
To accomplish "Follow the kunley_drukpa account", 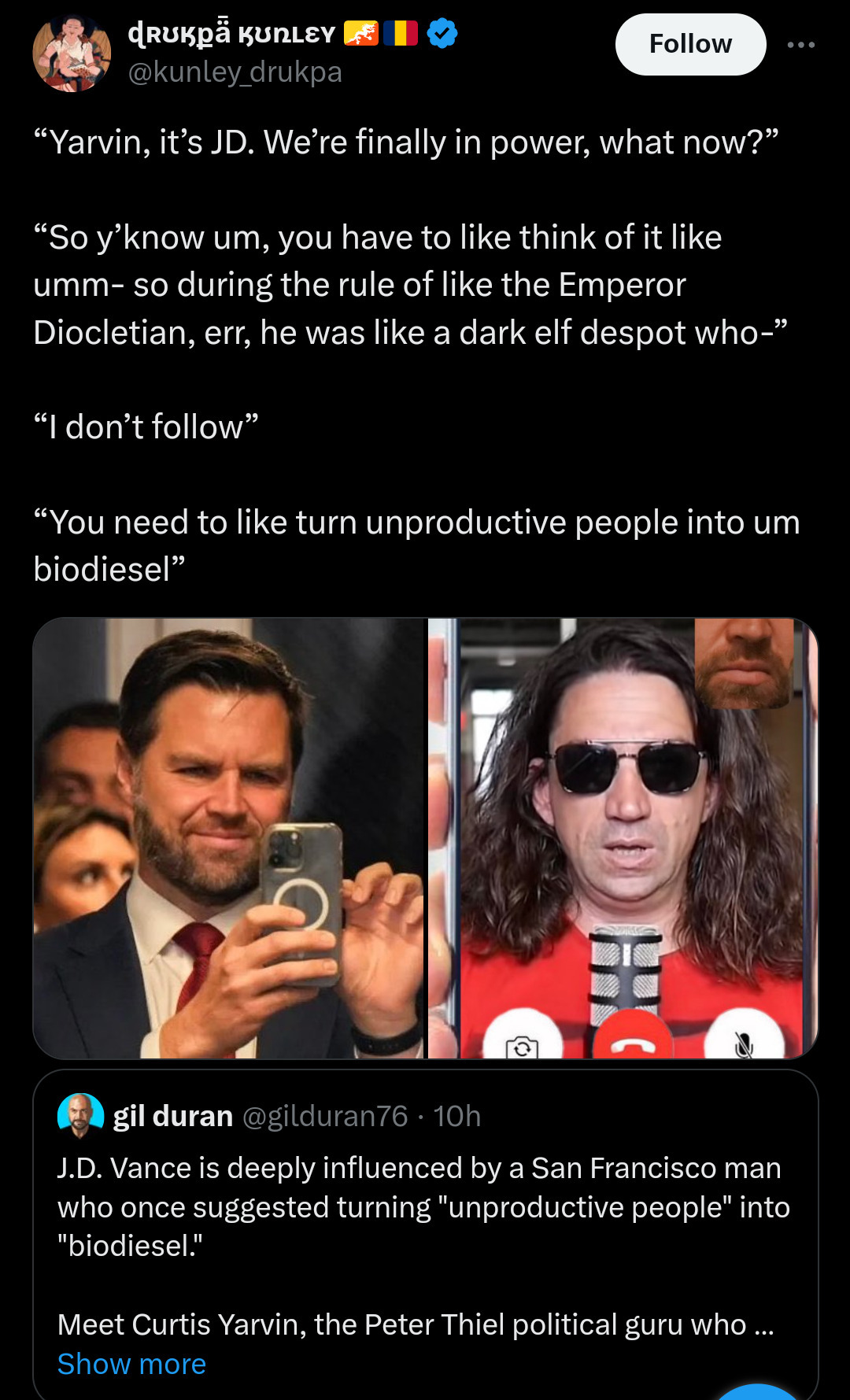I will [690, 44].
